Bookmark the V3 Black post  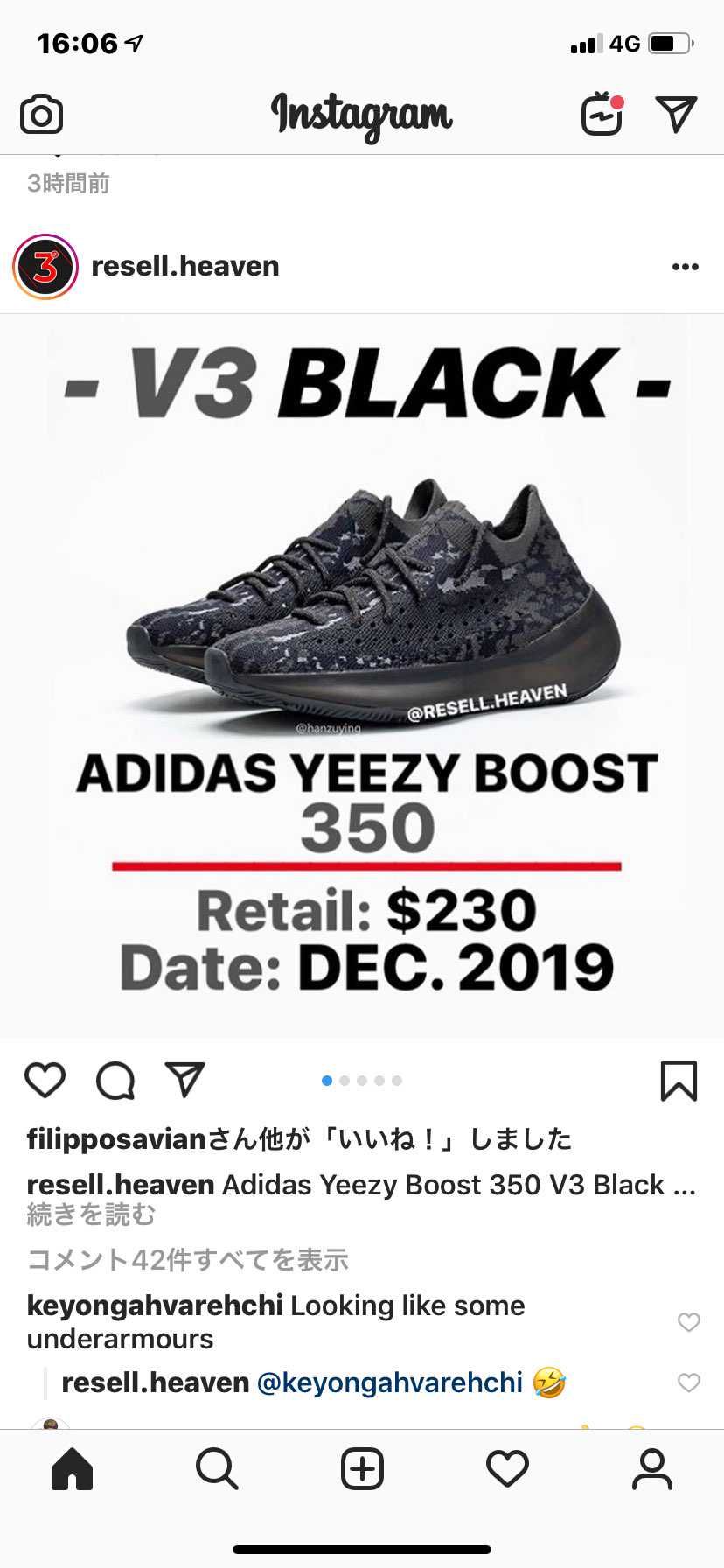(679, 1081)
